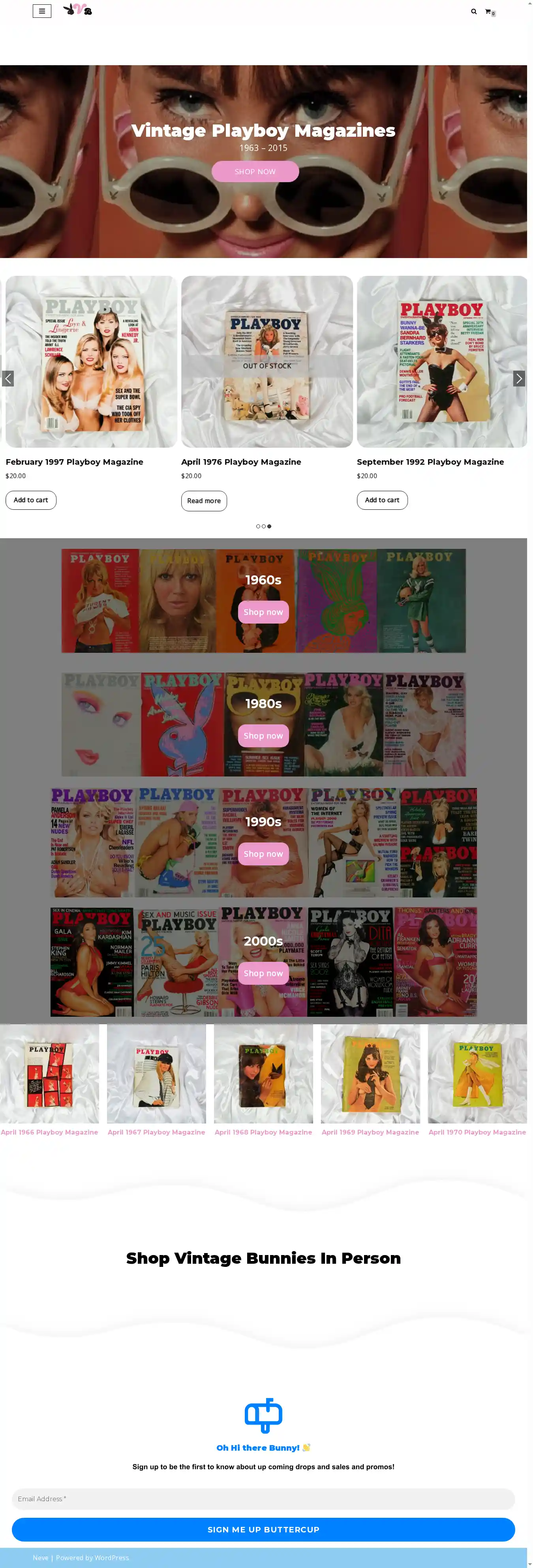Shop the 1980s collection
Viewport: 533px width, 1568px height.
tap(263, 736)
